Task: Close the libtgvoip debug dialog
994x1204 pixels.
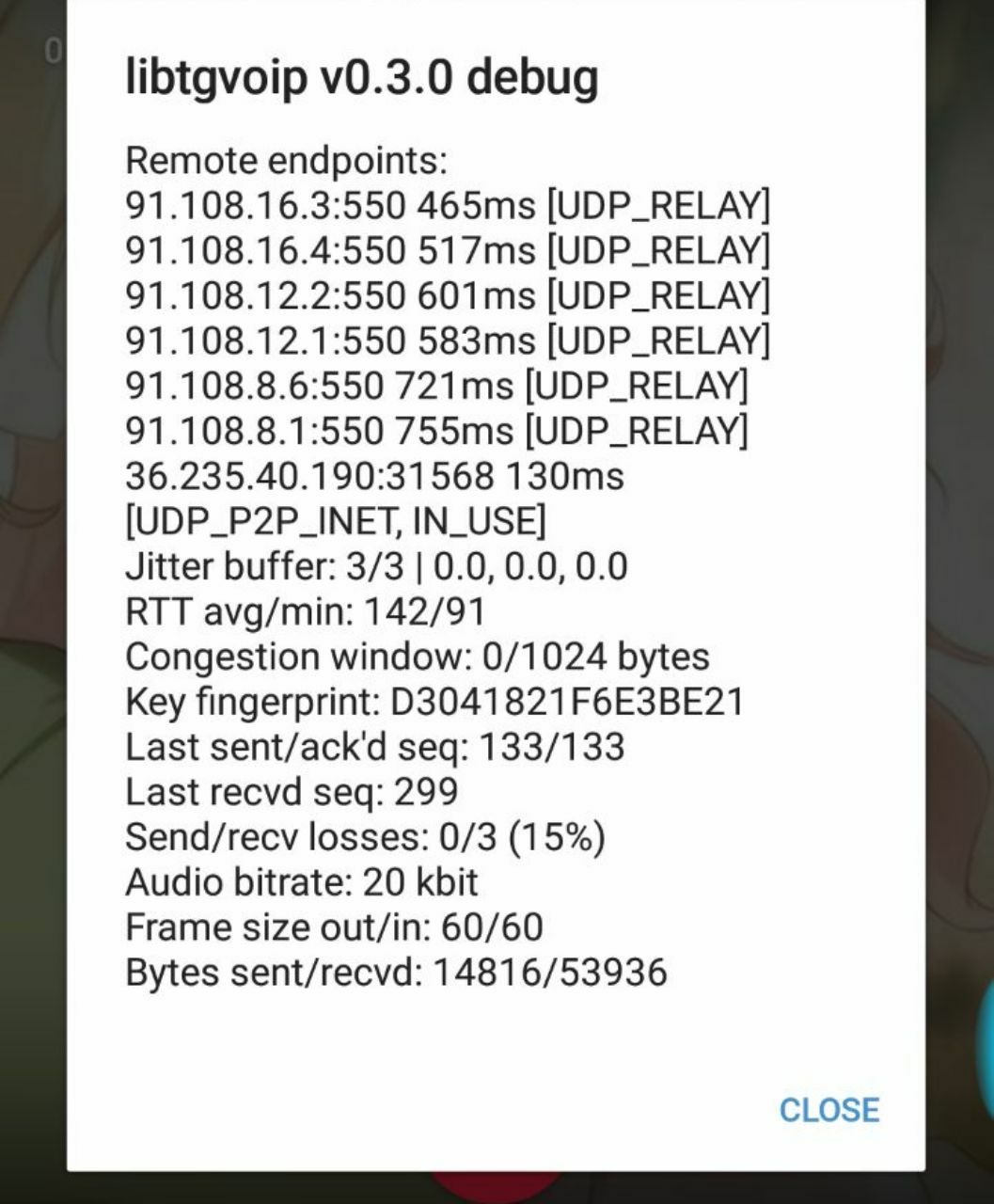Action: coord(828,1110)
